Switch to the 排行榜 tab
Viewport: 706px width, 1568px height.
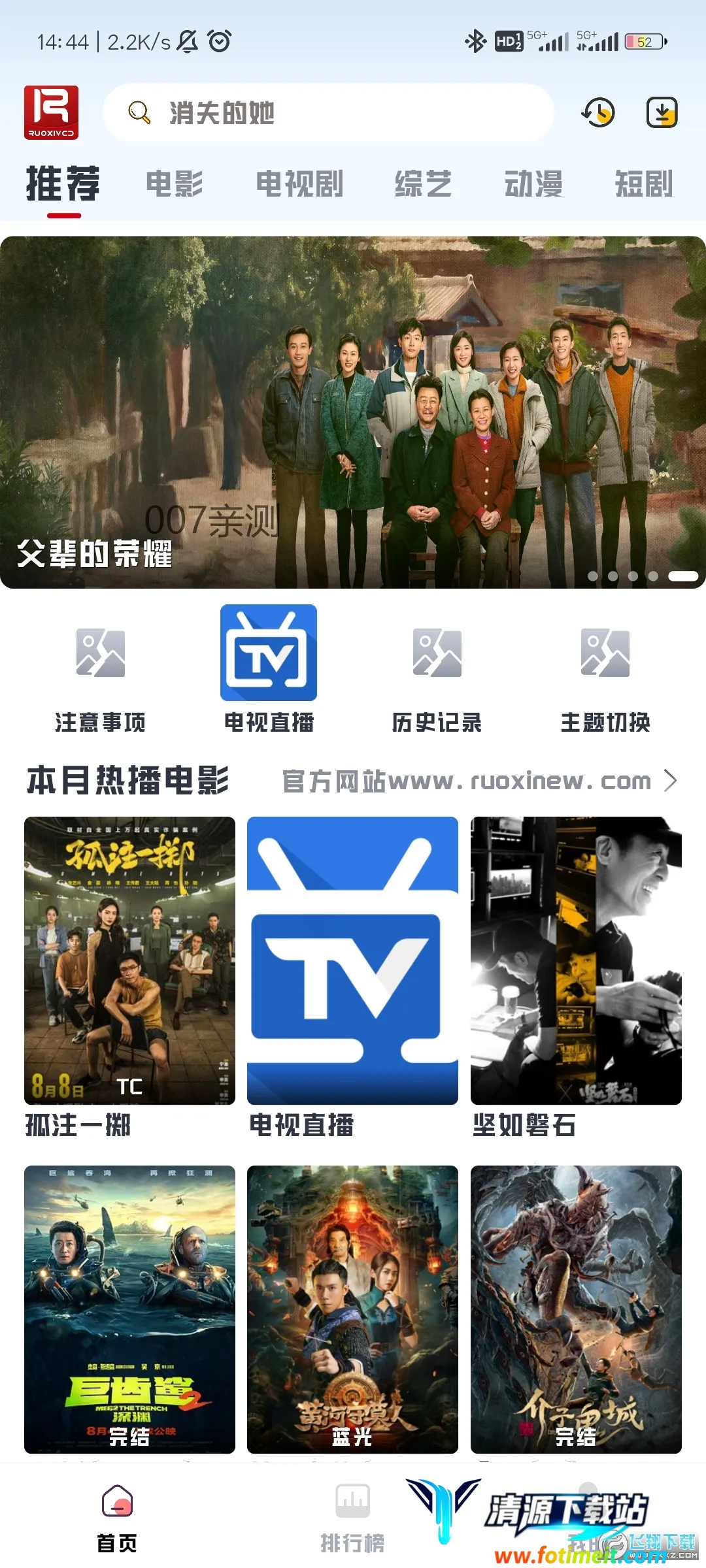coord(352,1517)
